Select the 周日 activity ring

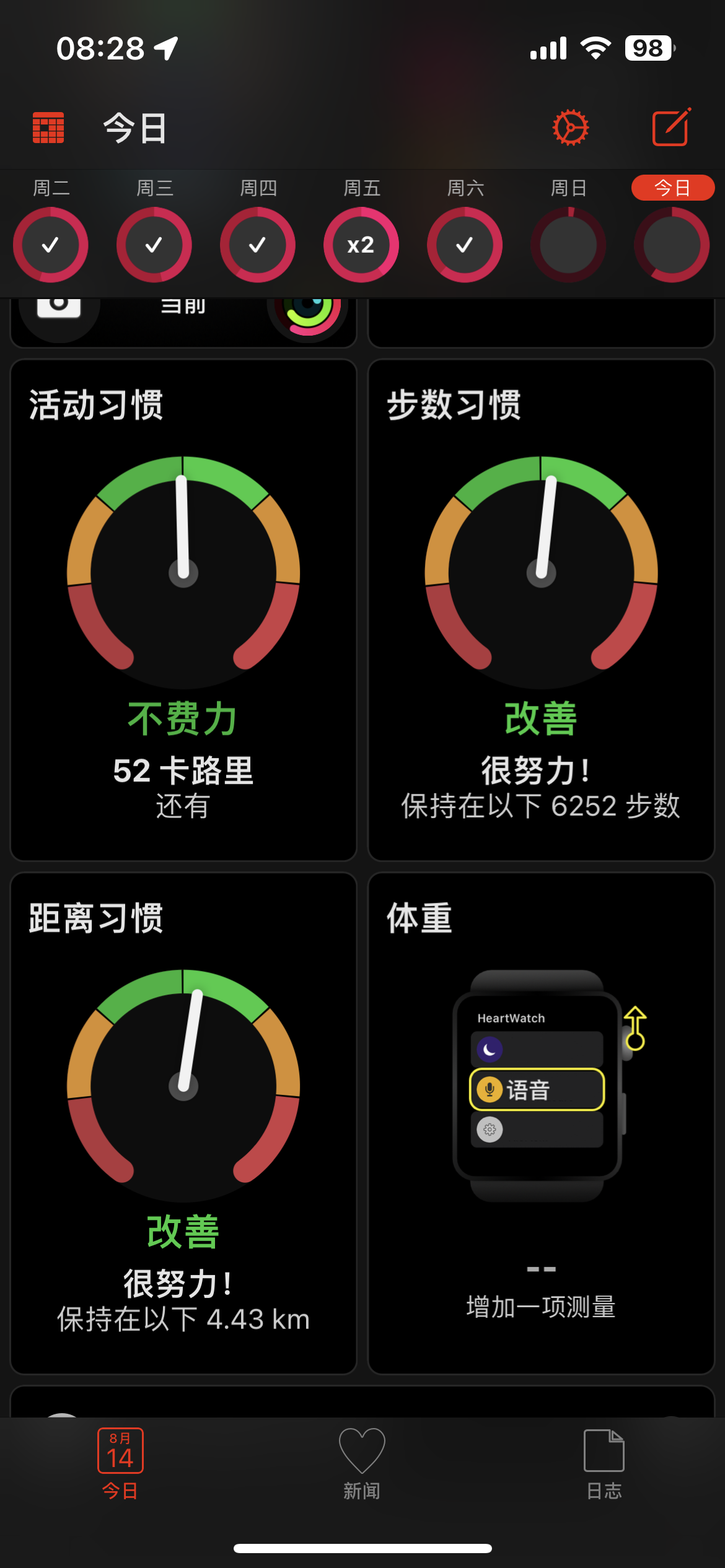[x=568, y=245]
